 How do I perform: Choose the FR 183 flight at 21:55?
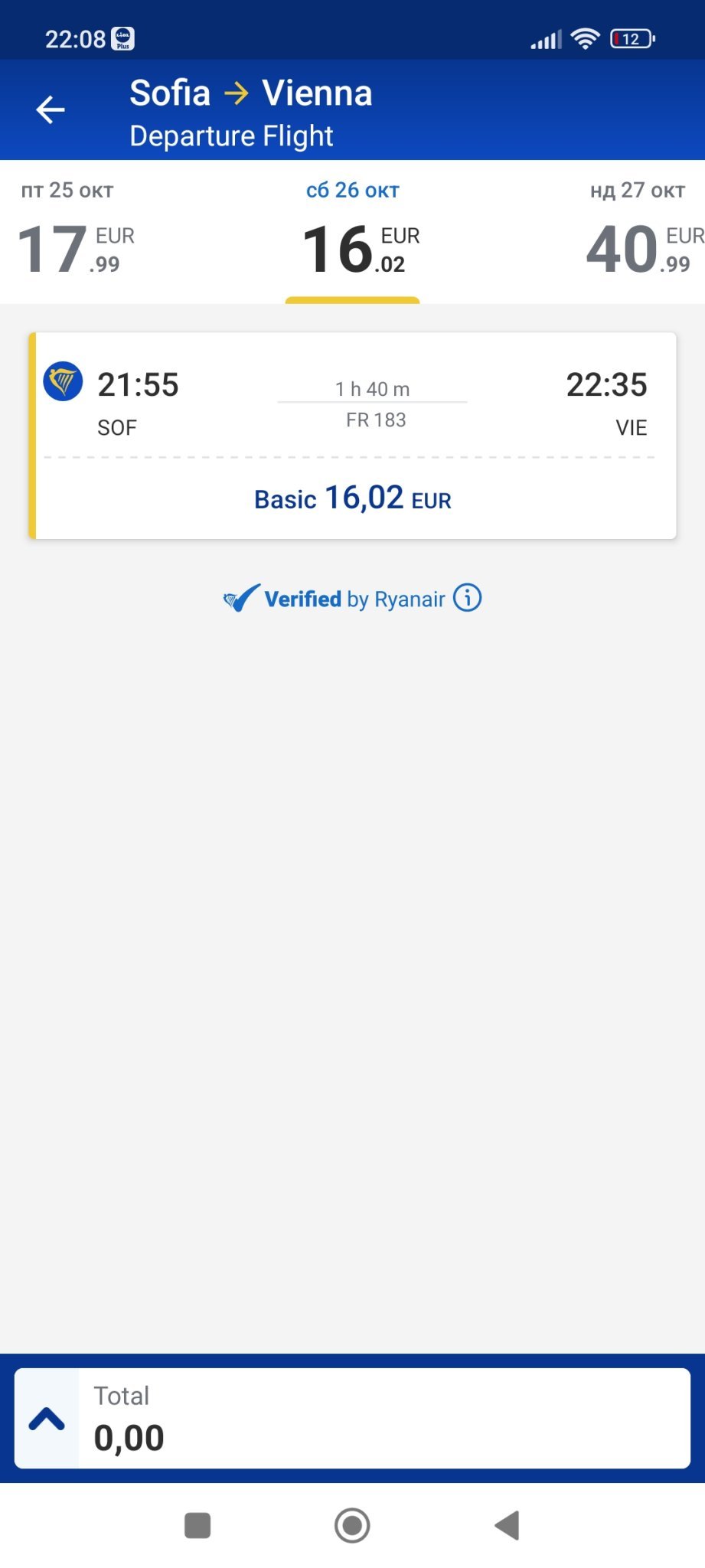pos(353,435)
